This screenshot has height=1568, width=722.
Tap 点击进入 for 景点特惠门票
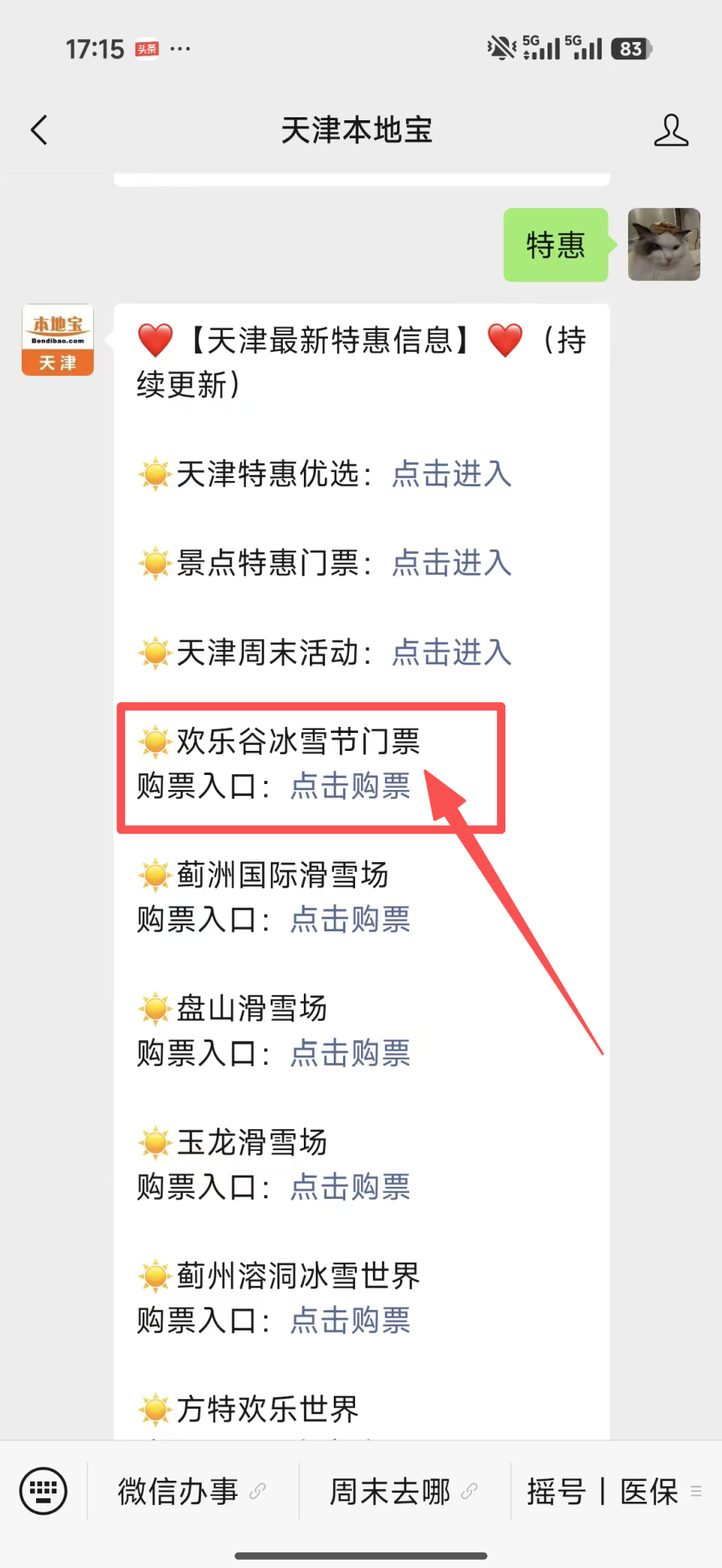[x=450, y=564]
